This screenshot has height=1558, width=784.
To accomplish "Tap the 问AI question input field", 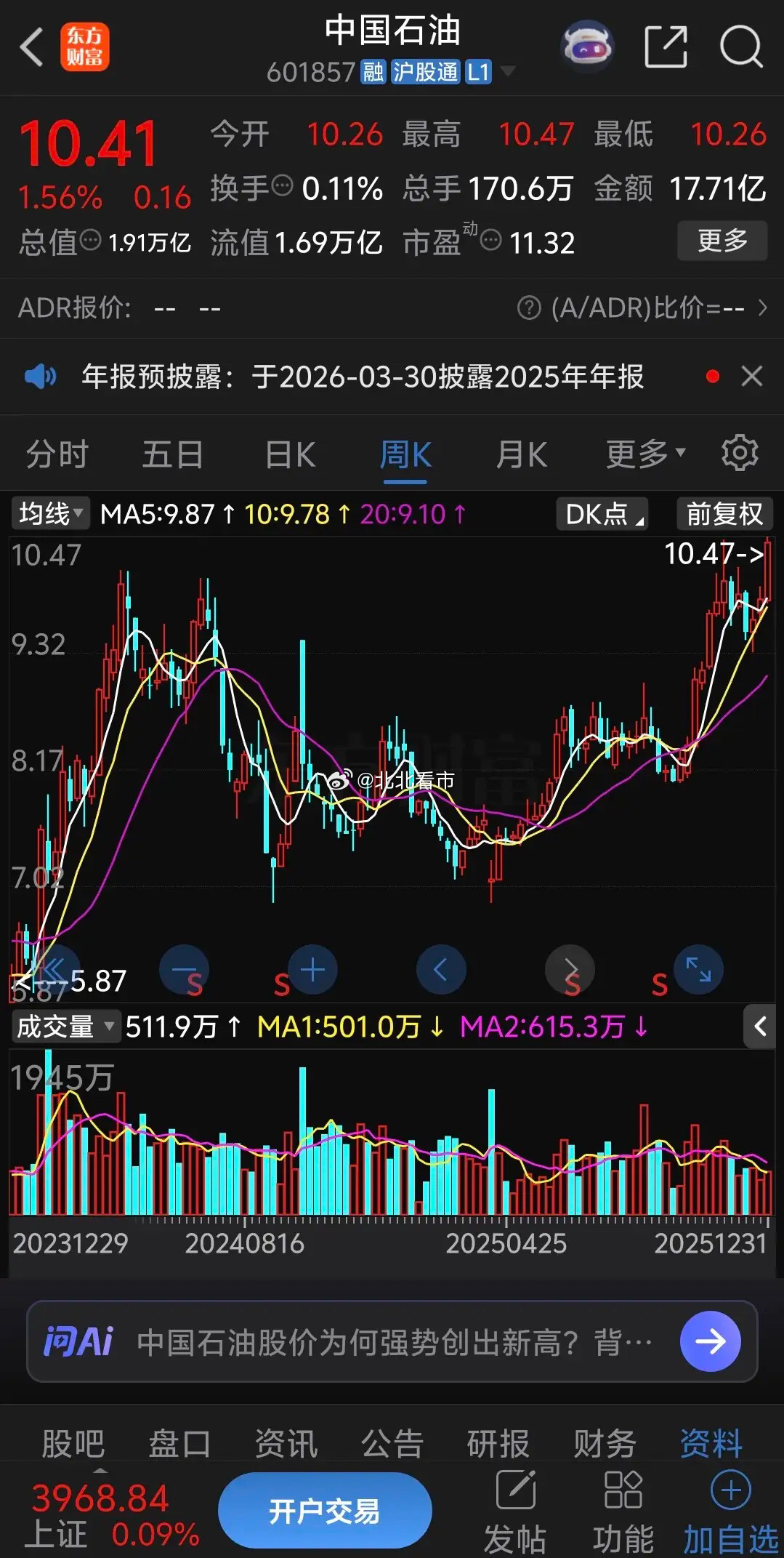I will pyautogui.click(x=363, y=1341).
